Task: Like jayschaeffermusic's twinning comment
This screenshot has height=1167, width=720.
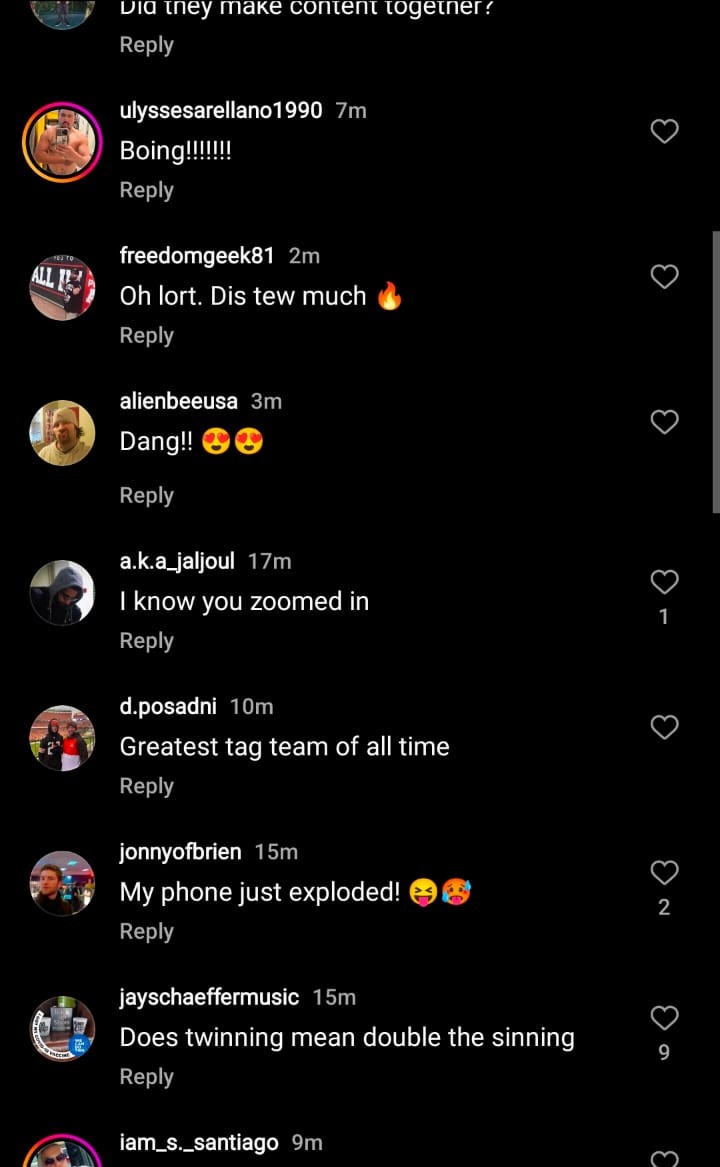Action: click(665, 1018)
